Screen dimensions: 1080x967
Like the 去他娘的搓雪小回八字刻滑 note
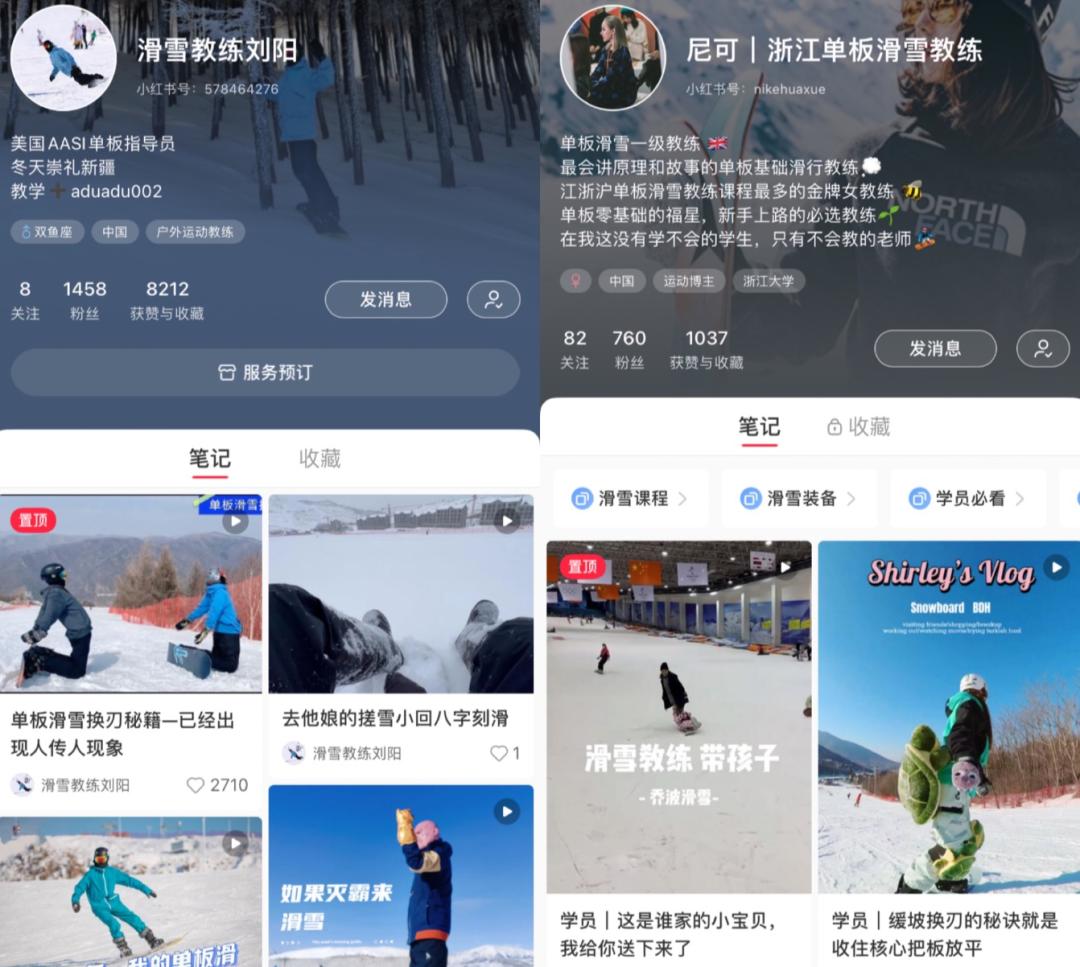point(499,753)
